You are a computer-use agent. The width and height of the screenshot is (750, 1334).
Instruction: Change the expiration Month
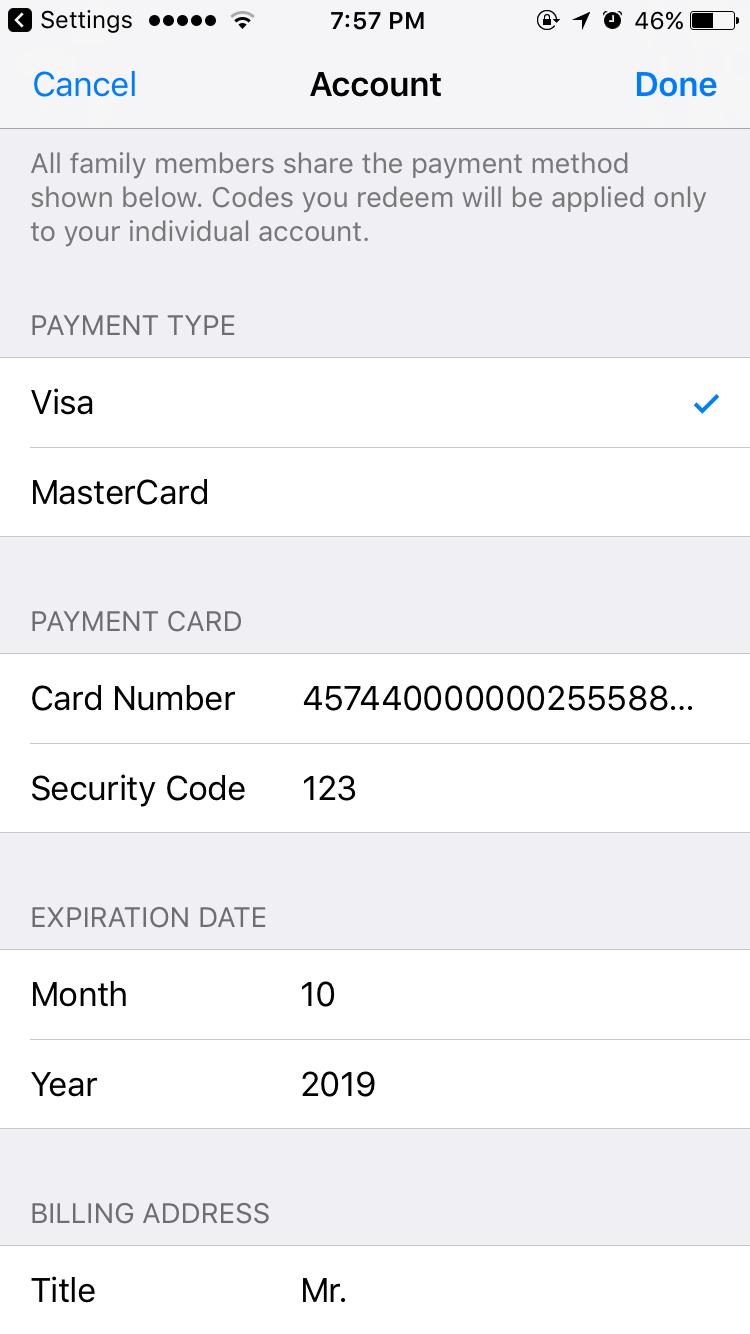[x=497, y=995]
